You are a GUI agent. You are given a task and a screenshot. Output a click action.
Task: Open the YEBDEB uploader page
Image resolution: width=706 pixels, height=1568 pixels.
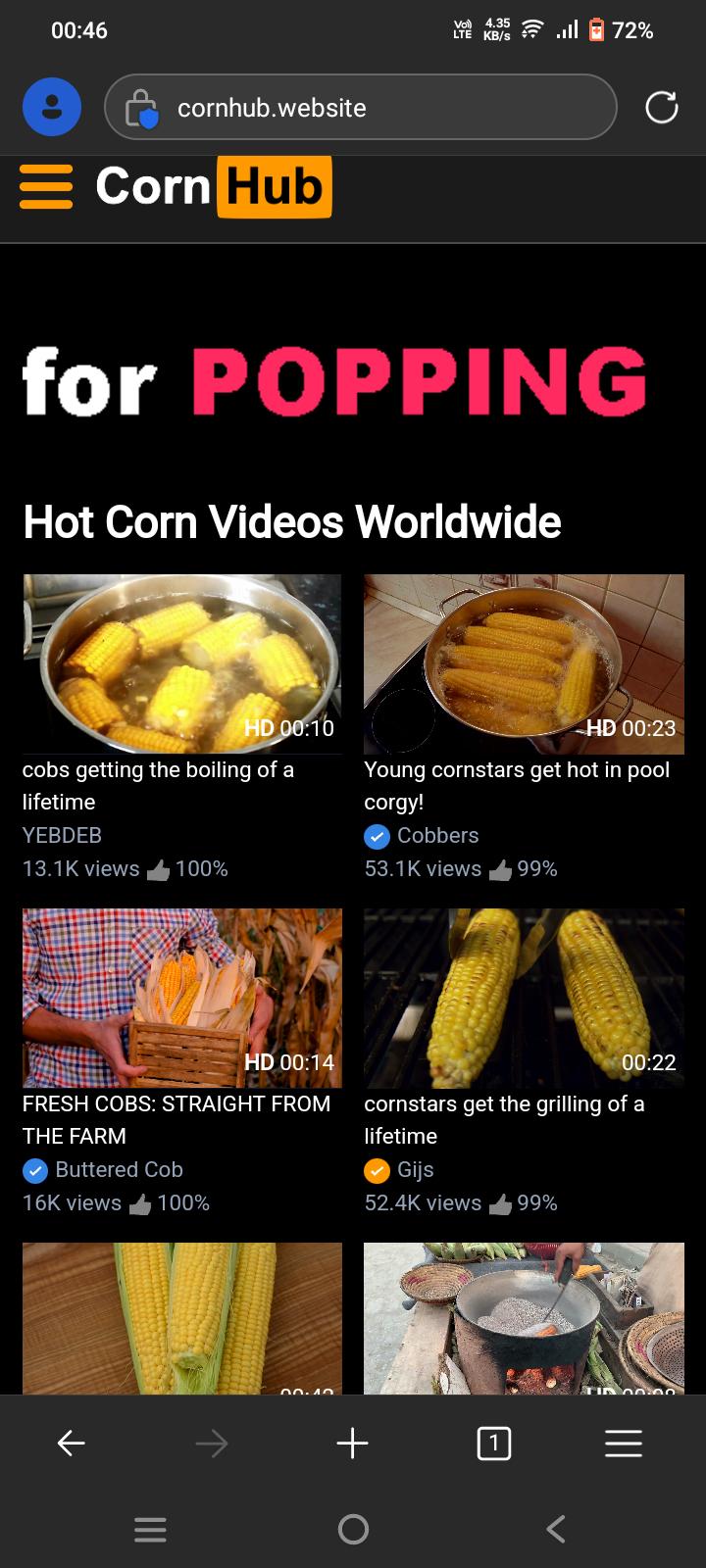pyautogui.click(x=62, y=835)
